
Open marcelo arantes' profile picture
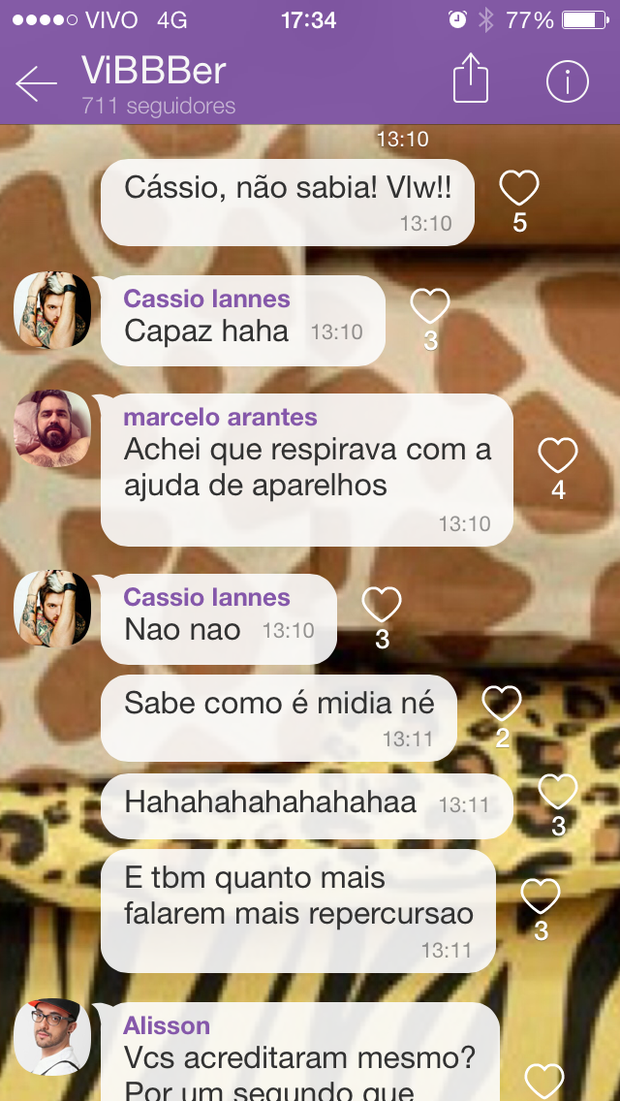point(52,429)
